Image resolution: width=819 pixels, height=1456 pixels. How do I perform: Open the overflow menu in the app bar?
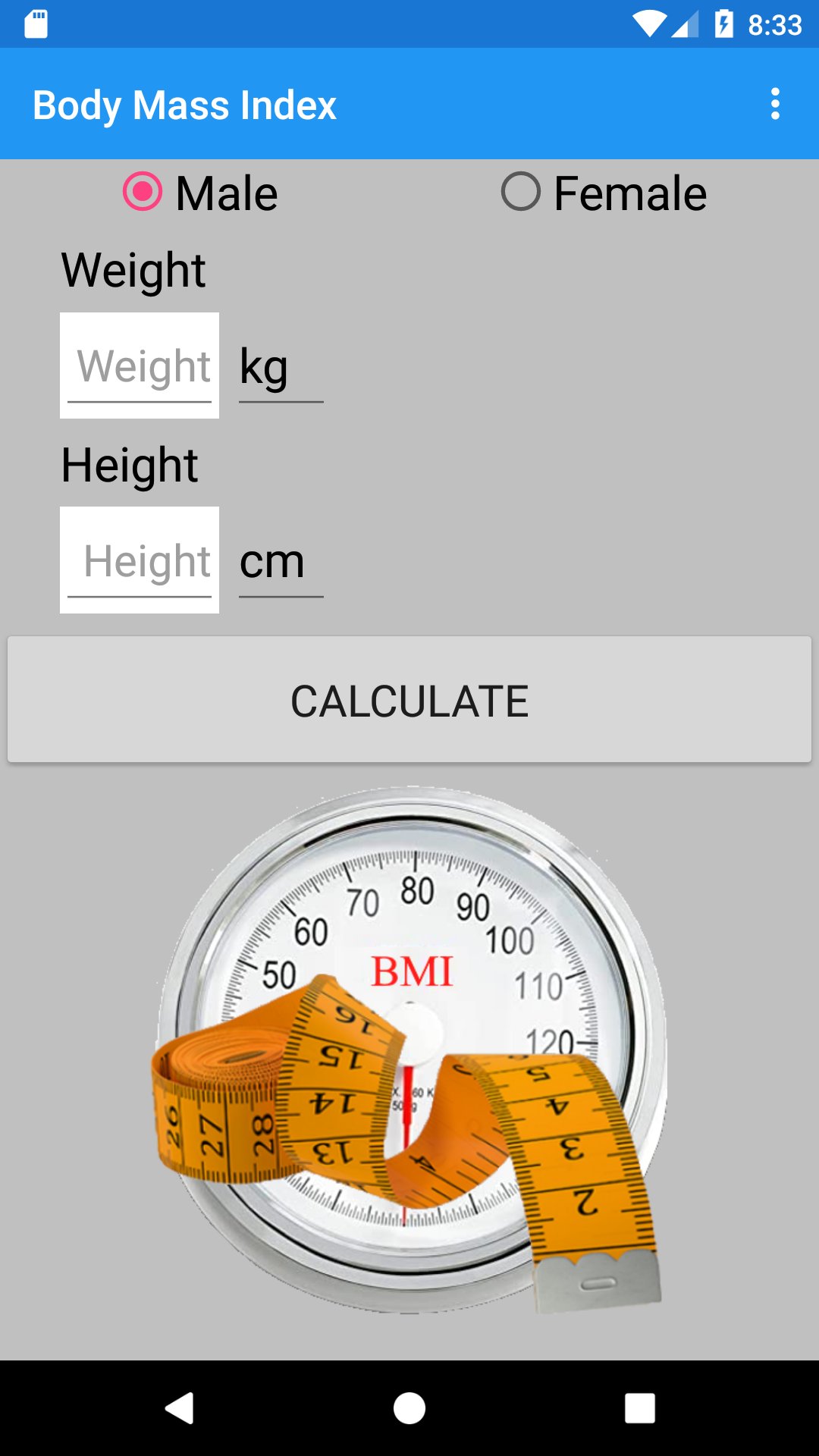coord(775,105)
